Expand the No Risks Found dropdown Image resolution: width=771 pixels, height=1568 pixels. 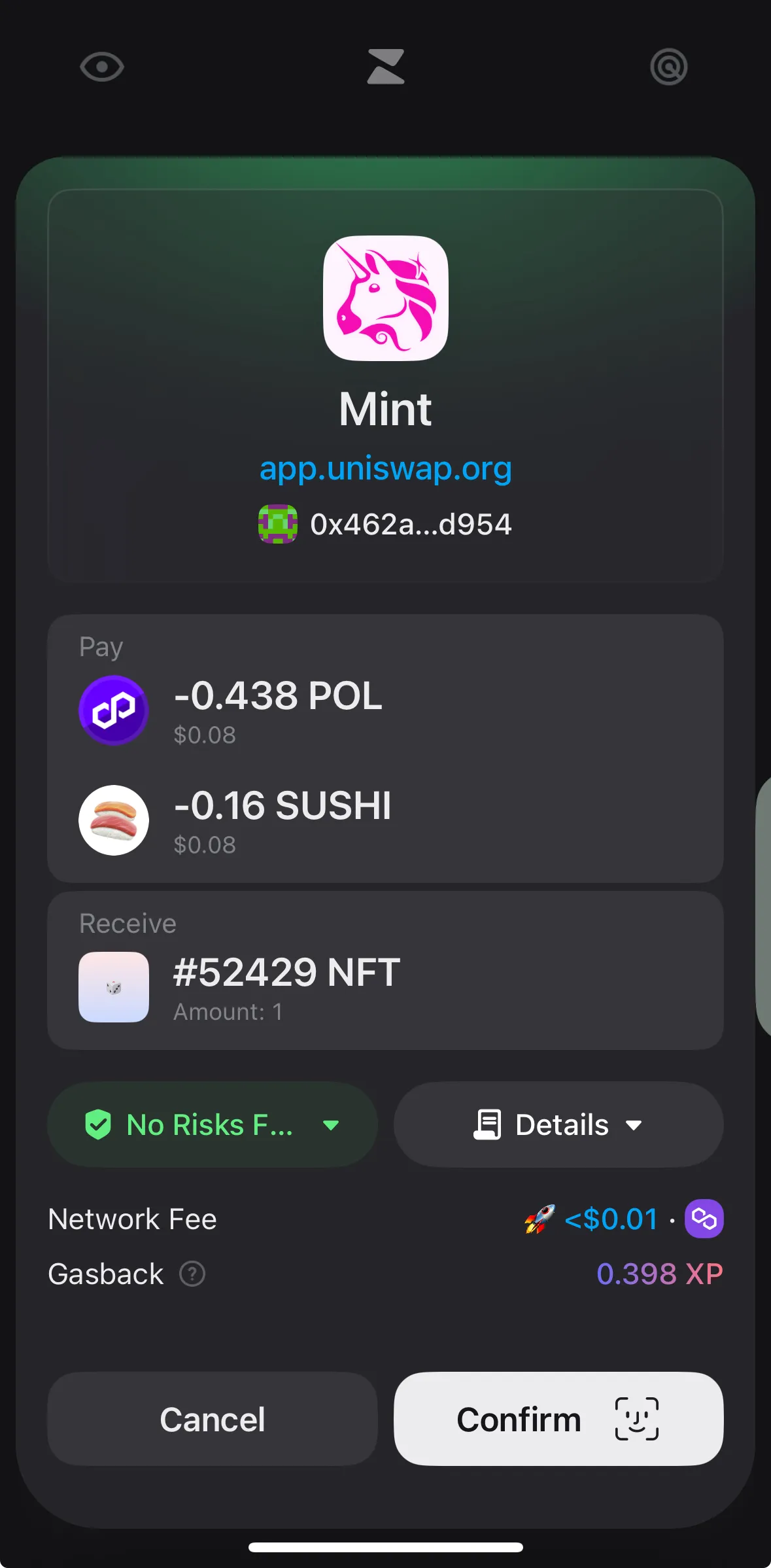coord(212,1124)
